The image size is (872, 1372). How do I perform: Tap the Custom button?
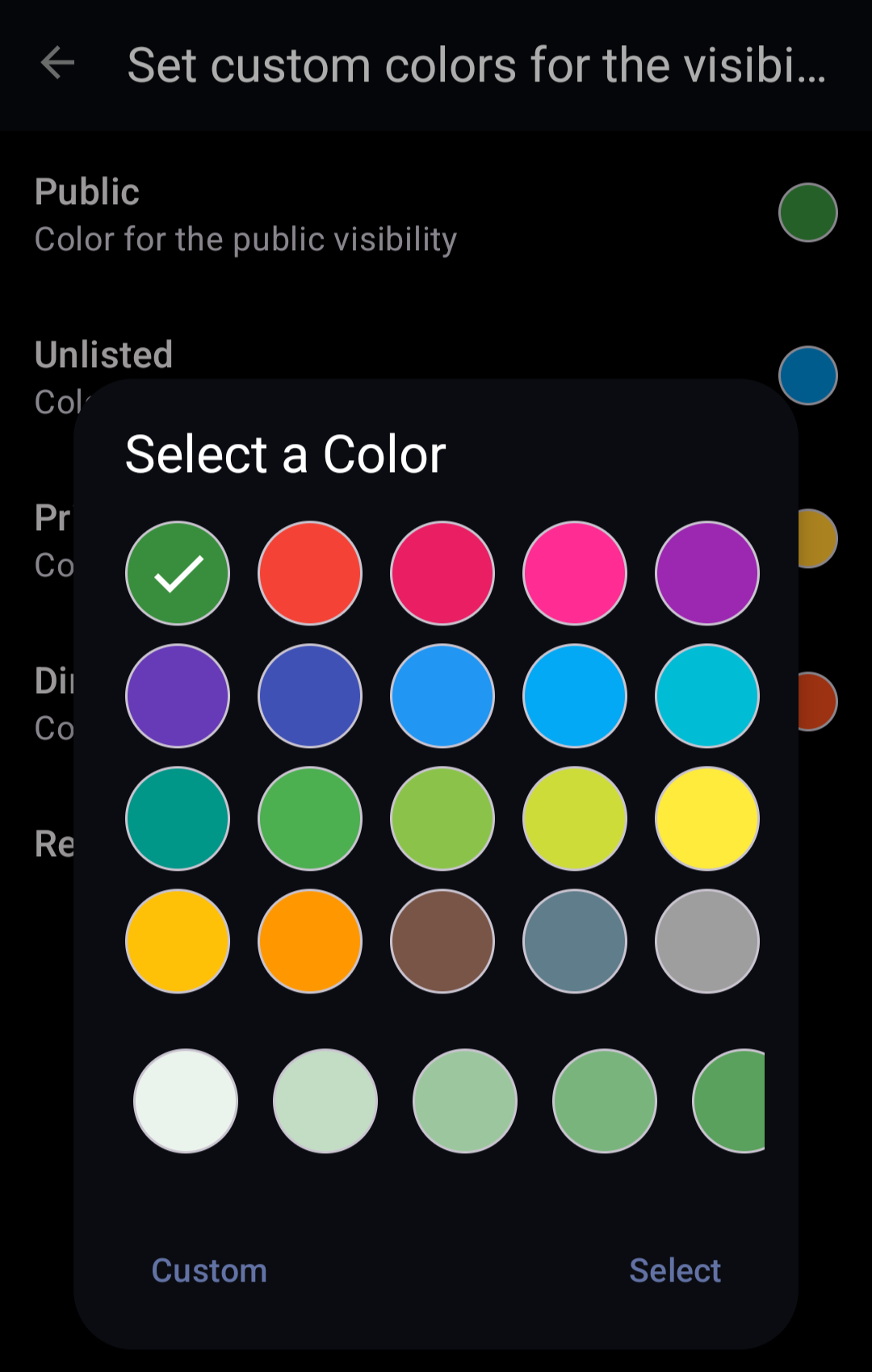coord(209,1270)
